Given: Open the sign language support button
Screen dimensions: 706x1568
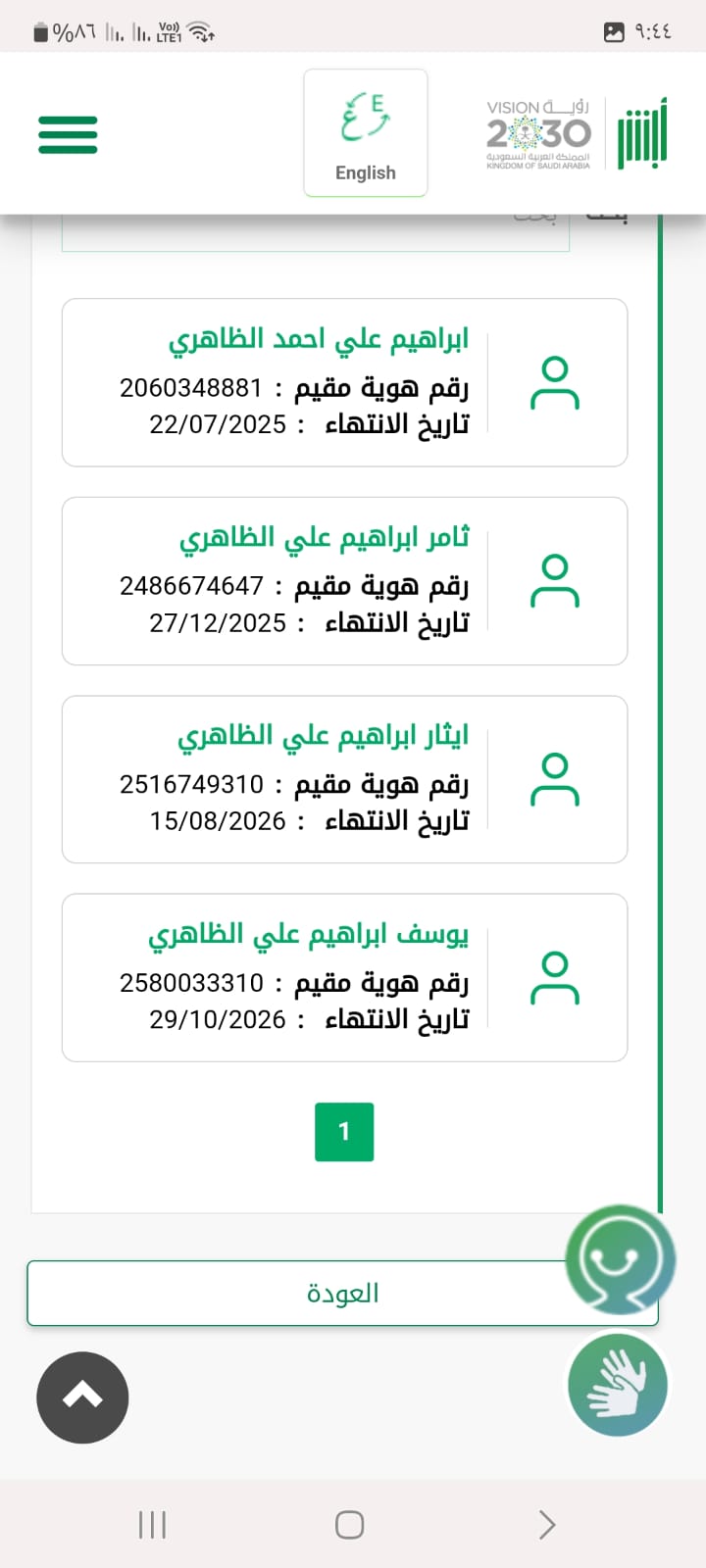Looking at the screenshot, I should point(618,1386).
